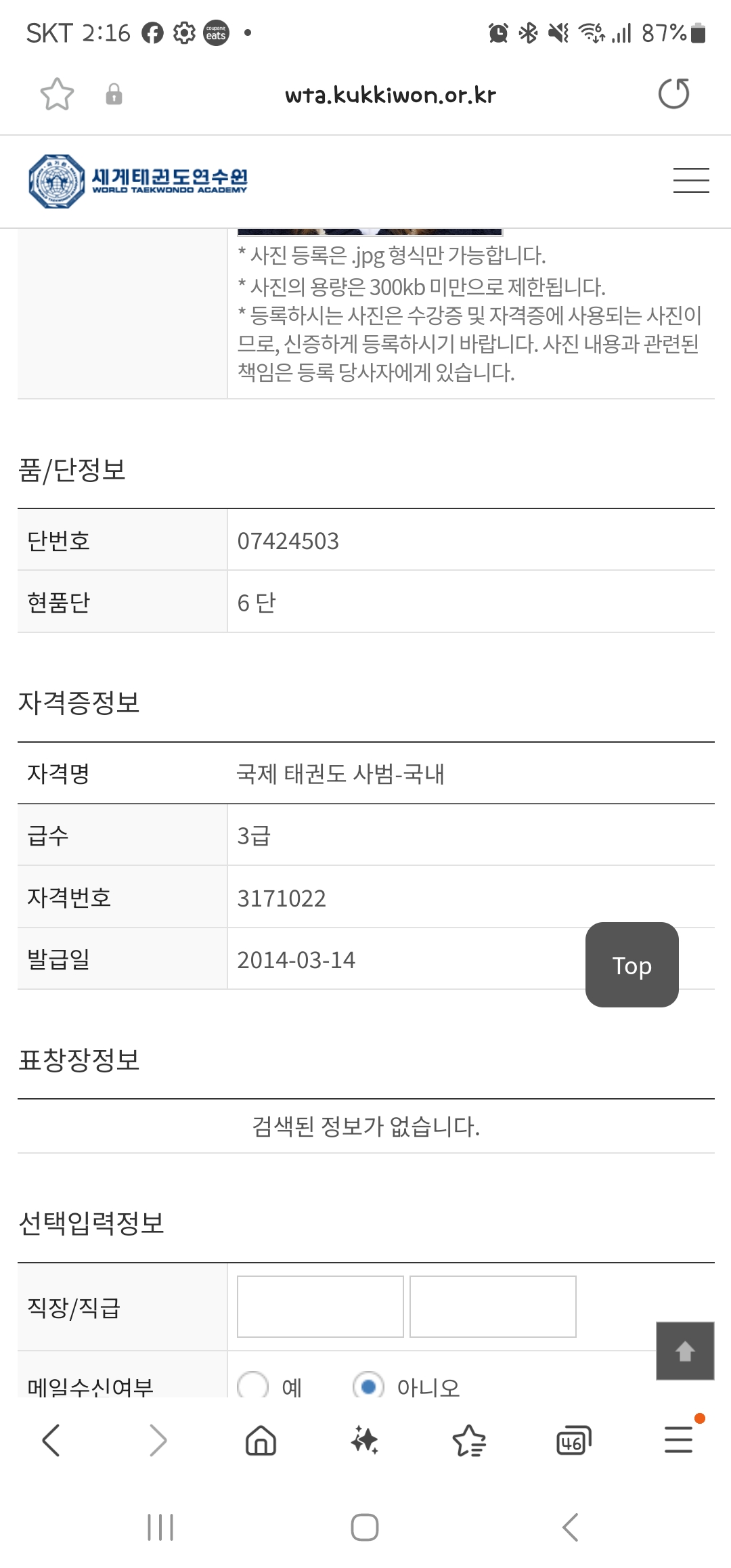The width and height of the screenshot is (731, 1568).
Task: Go forward in browser history
Action: point(157,1440)
